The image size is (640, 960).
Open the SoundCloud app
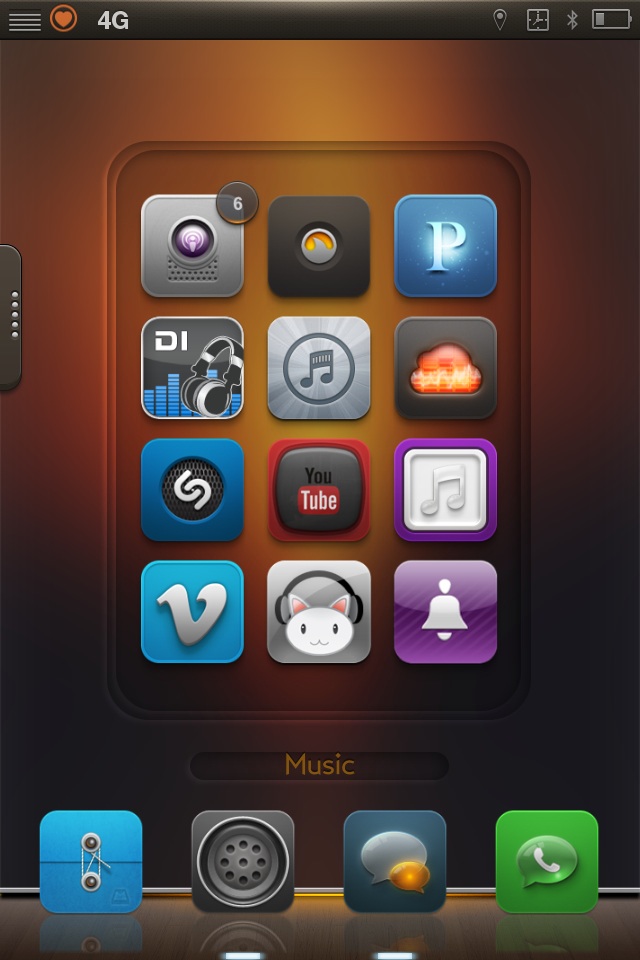(x=445, y=368)
